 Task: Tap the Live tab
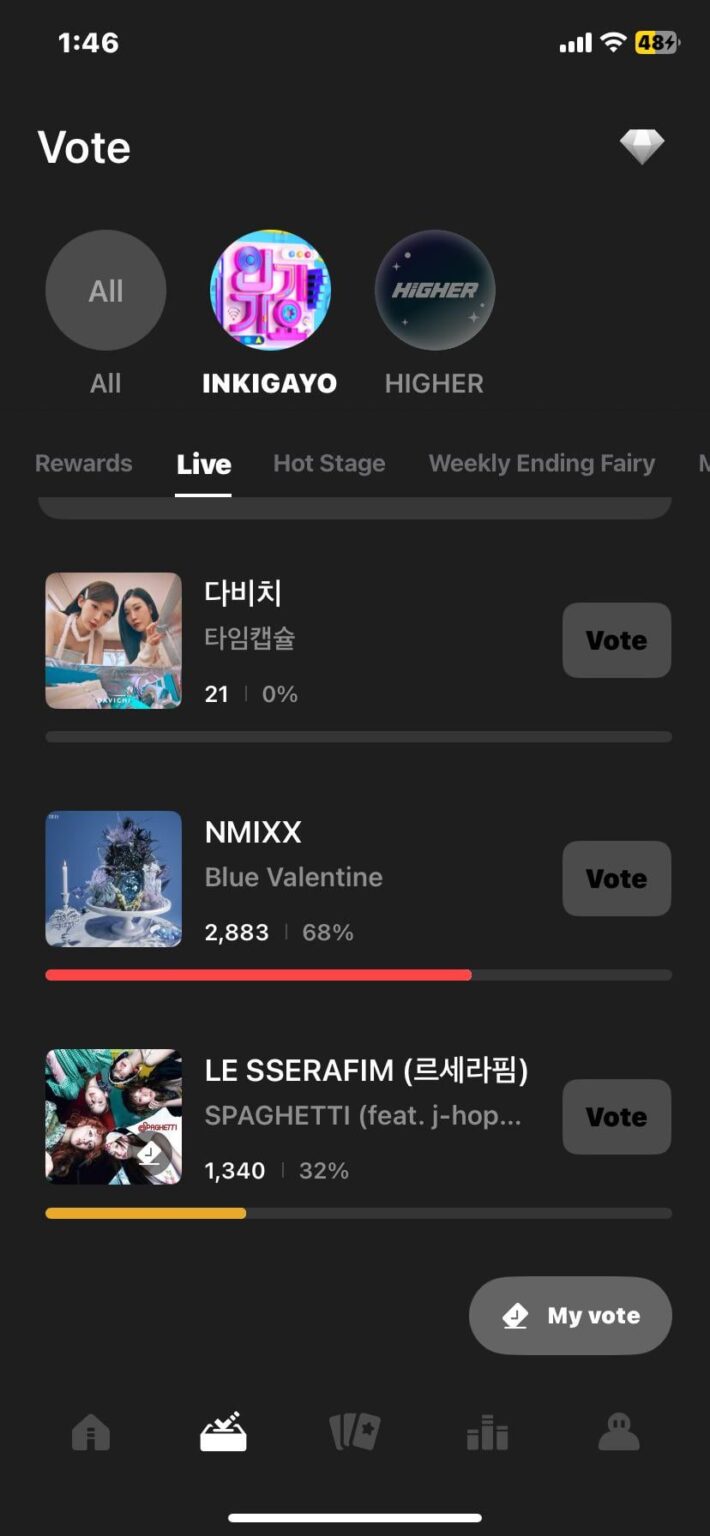coord(204,464)
